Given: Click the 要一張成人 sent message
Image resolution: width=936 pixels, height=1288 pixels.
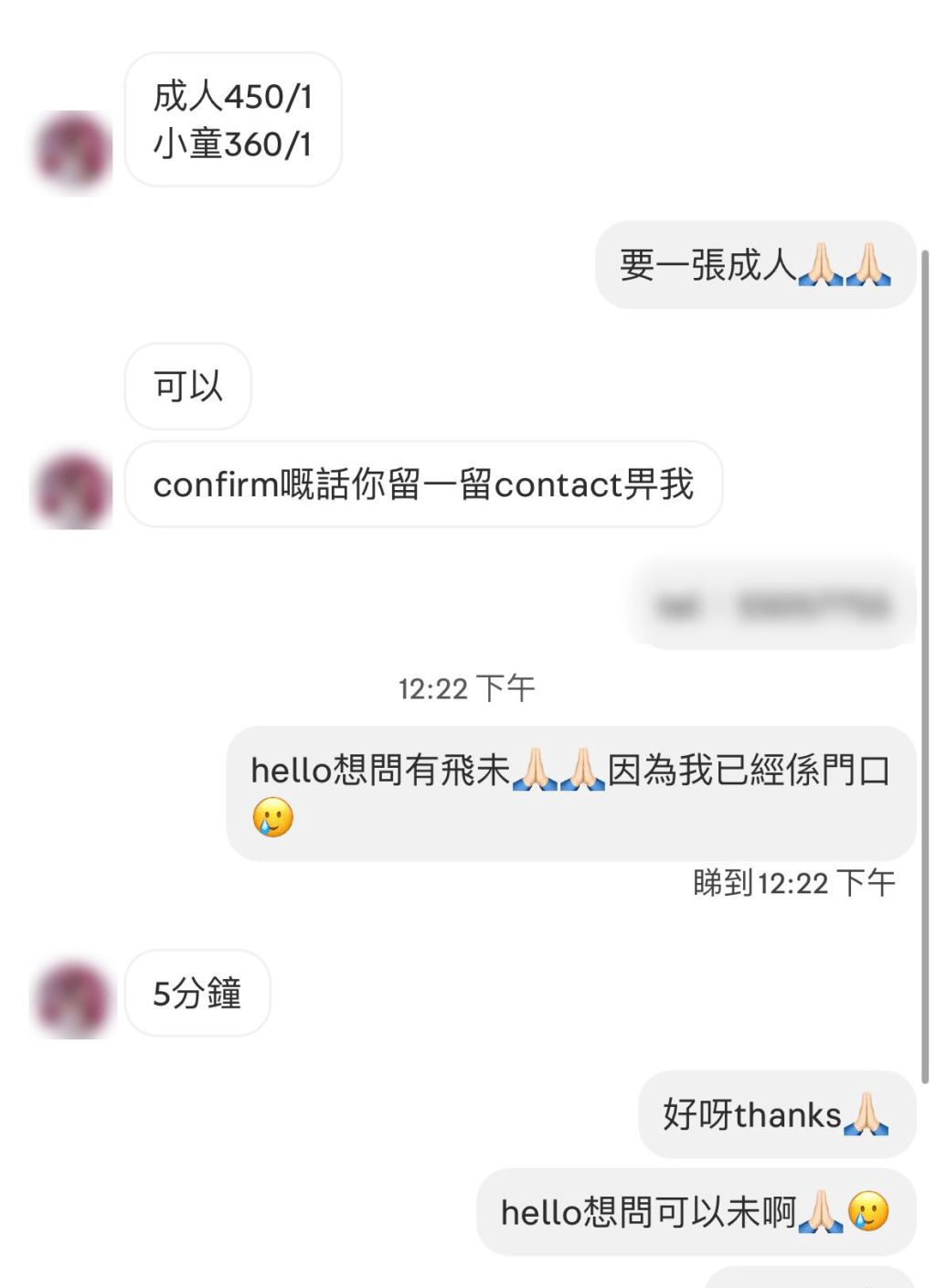Looking at the screenshot, I should pos(754,266).
